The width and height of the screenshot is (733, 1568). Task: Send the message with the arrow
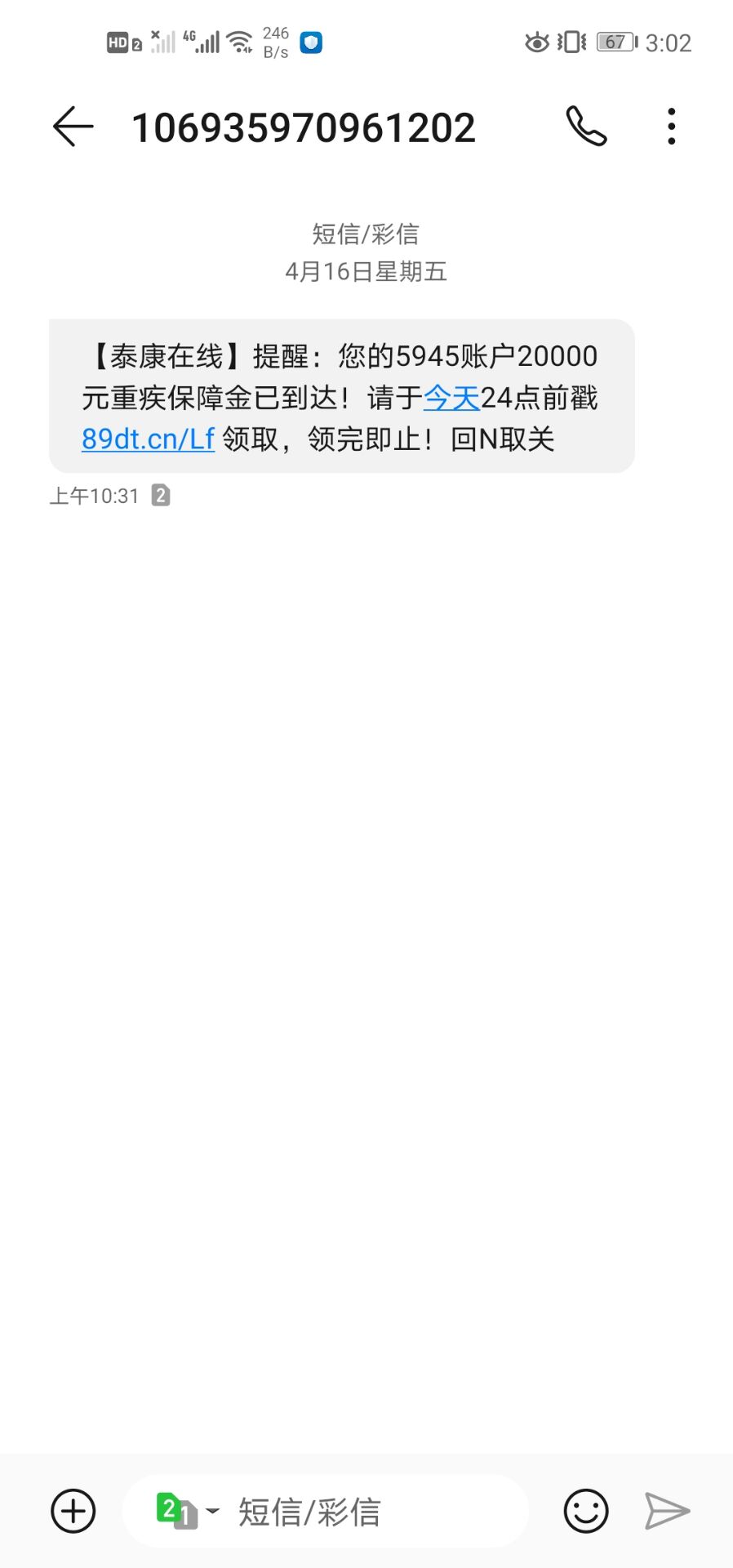[667, 1511]
